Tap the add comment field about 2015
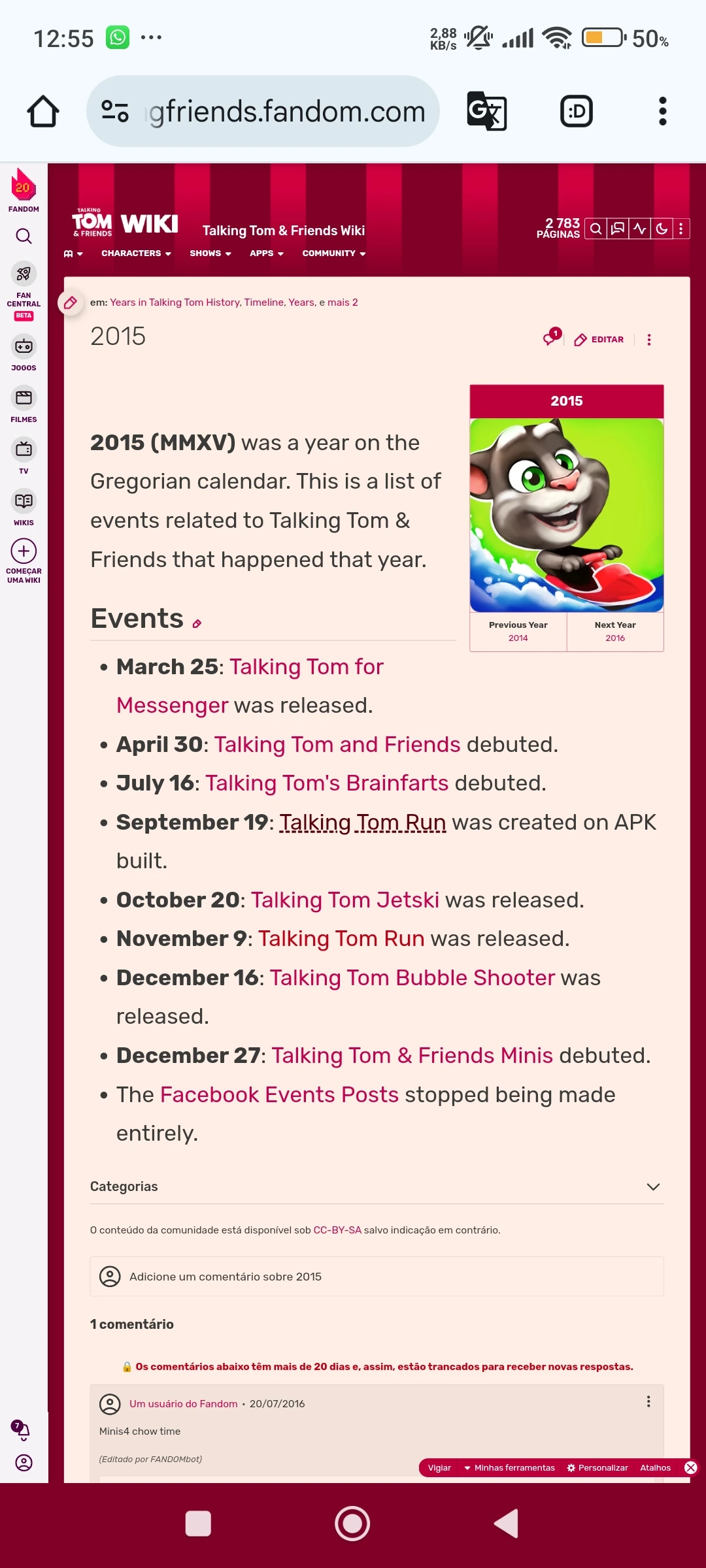Image resolution: width=706 pixels, height=1568 pixels. click(x=377, y=1277)
